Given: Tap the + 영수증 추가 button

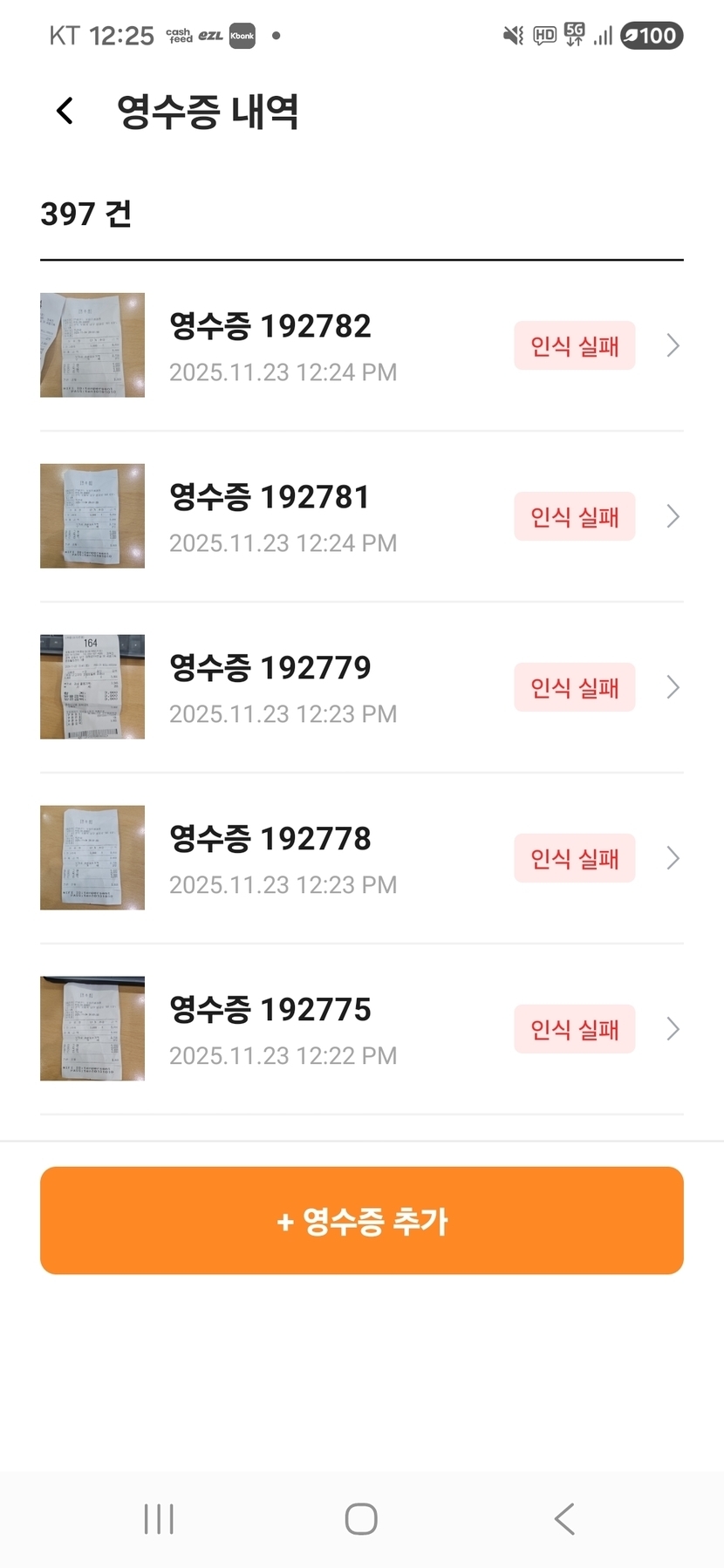Looking at the screenshot, I should point(361,1220).
